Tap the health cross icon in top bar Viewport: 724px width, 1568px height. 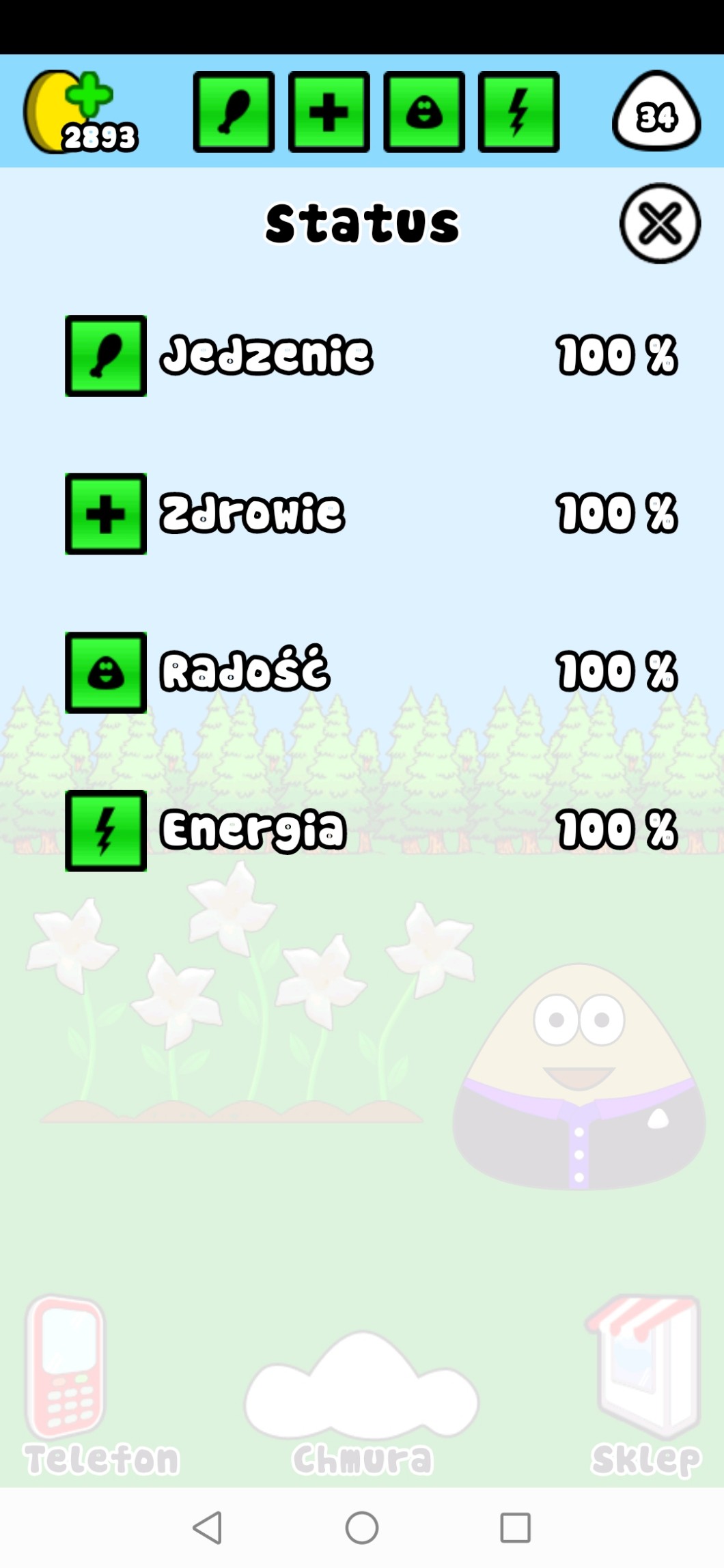click(329, 111)
